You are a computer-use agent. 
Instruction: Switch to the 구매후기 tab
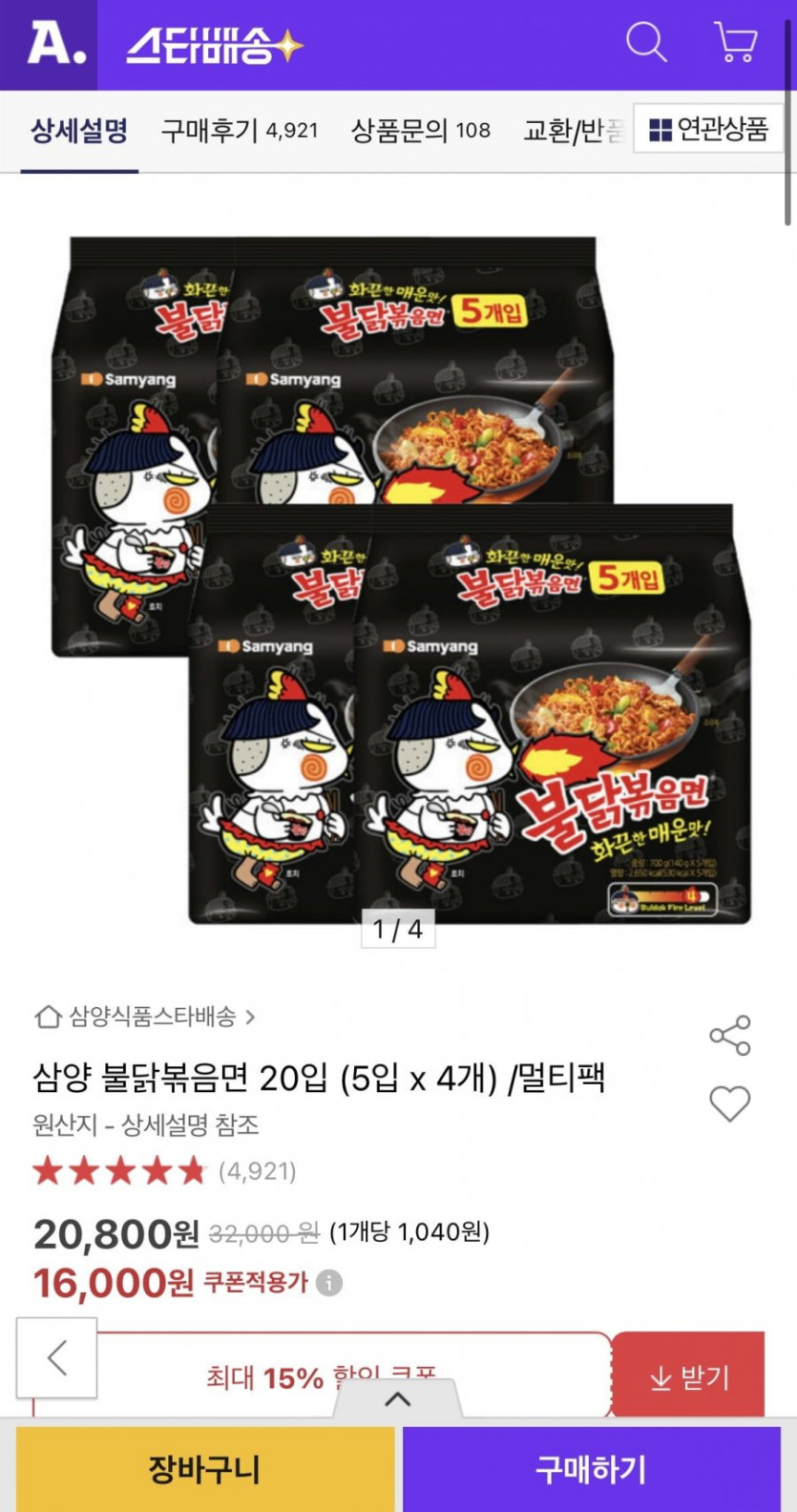point(240,130)
